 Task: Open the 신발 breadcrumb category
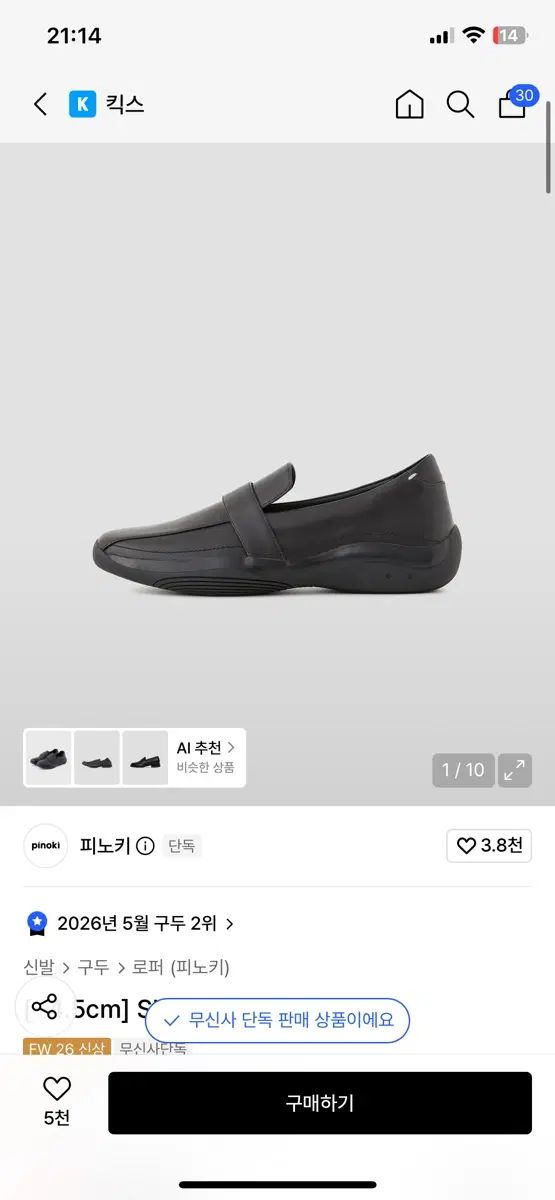click(x=39, y=967)
